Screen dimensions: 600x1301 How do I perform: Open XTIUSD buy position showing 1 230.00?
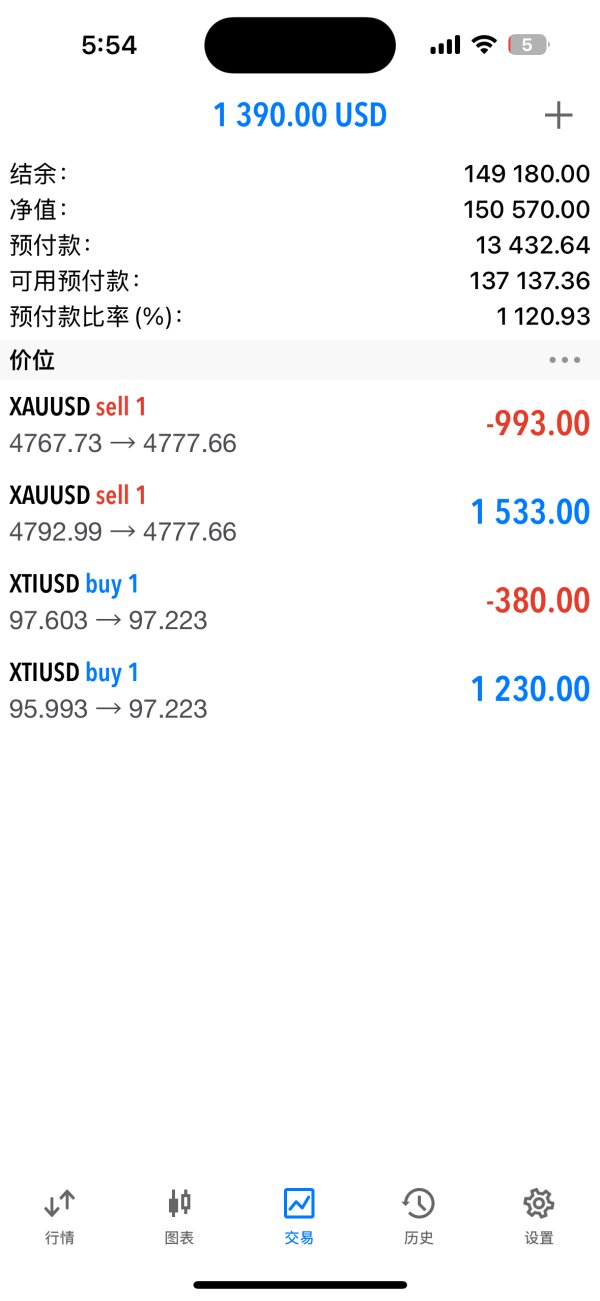coord(300,689)
